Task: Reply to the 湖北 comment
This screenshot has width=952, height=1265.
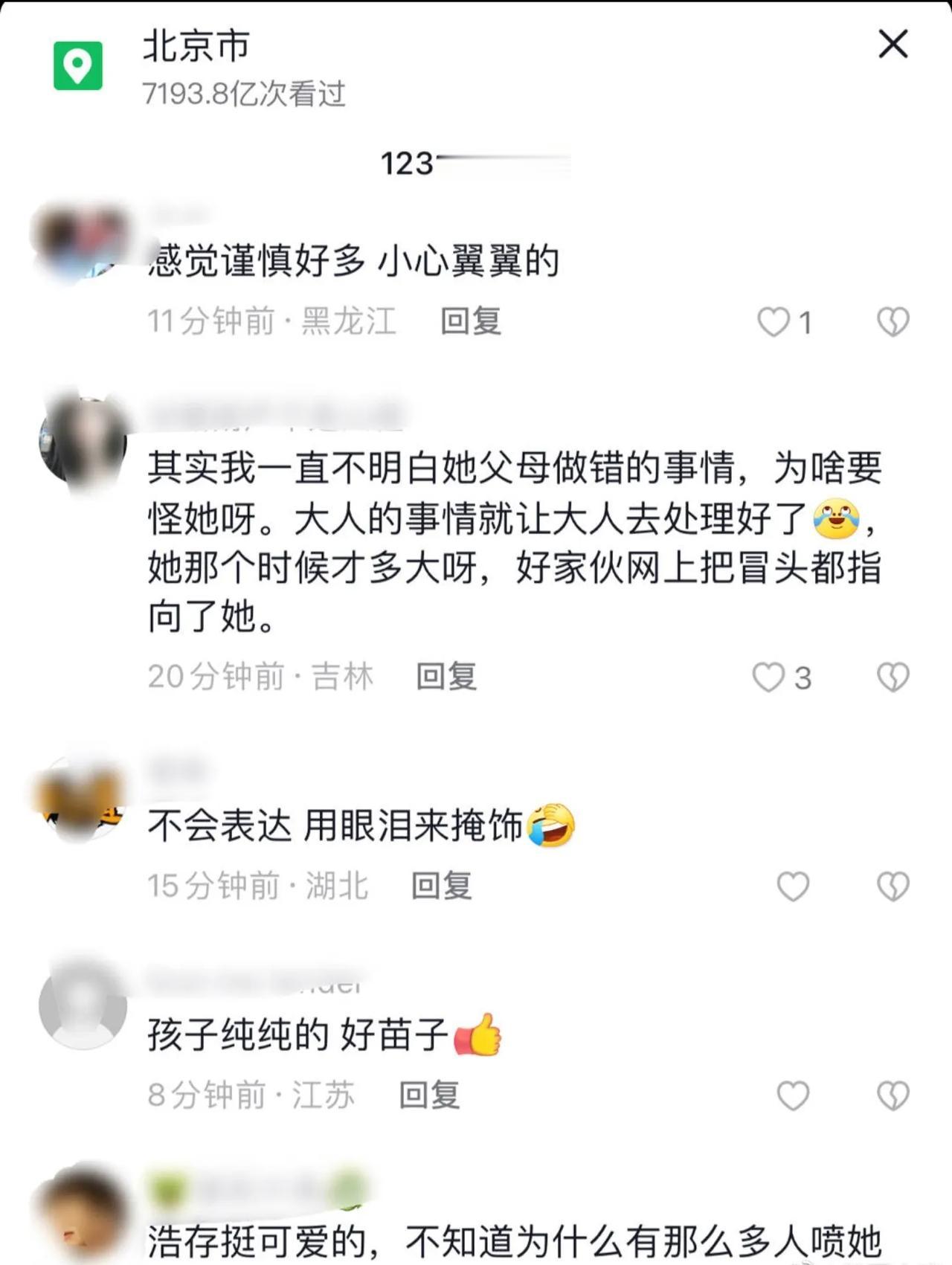Action: tap(442, 886)
